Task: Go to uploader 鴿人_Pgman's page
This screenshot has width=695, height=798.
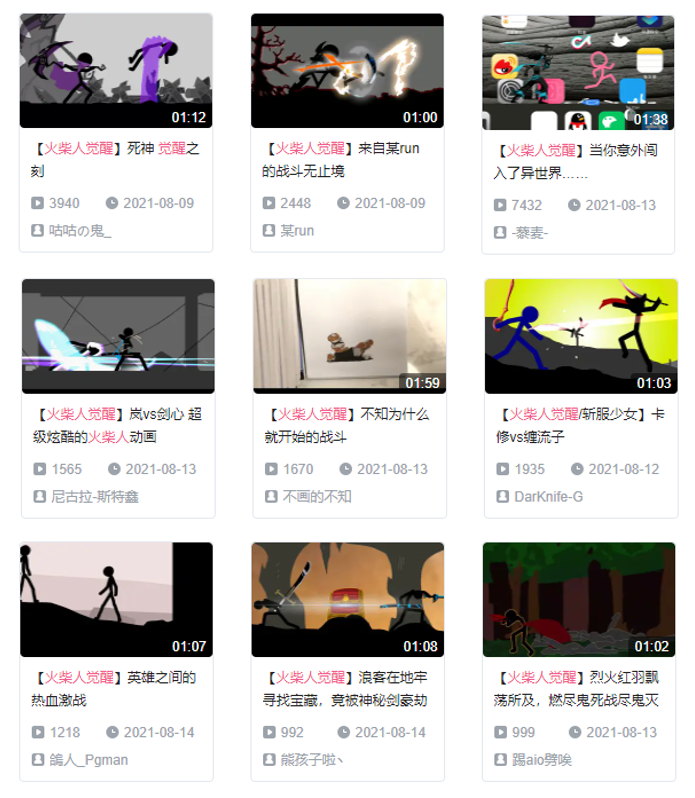Action: pos(88,760)
